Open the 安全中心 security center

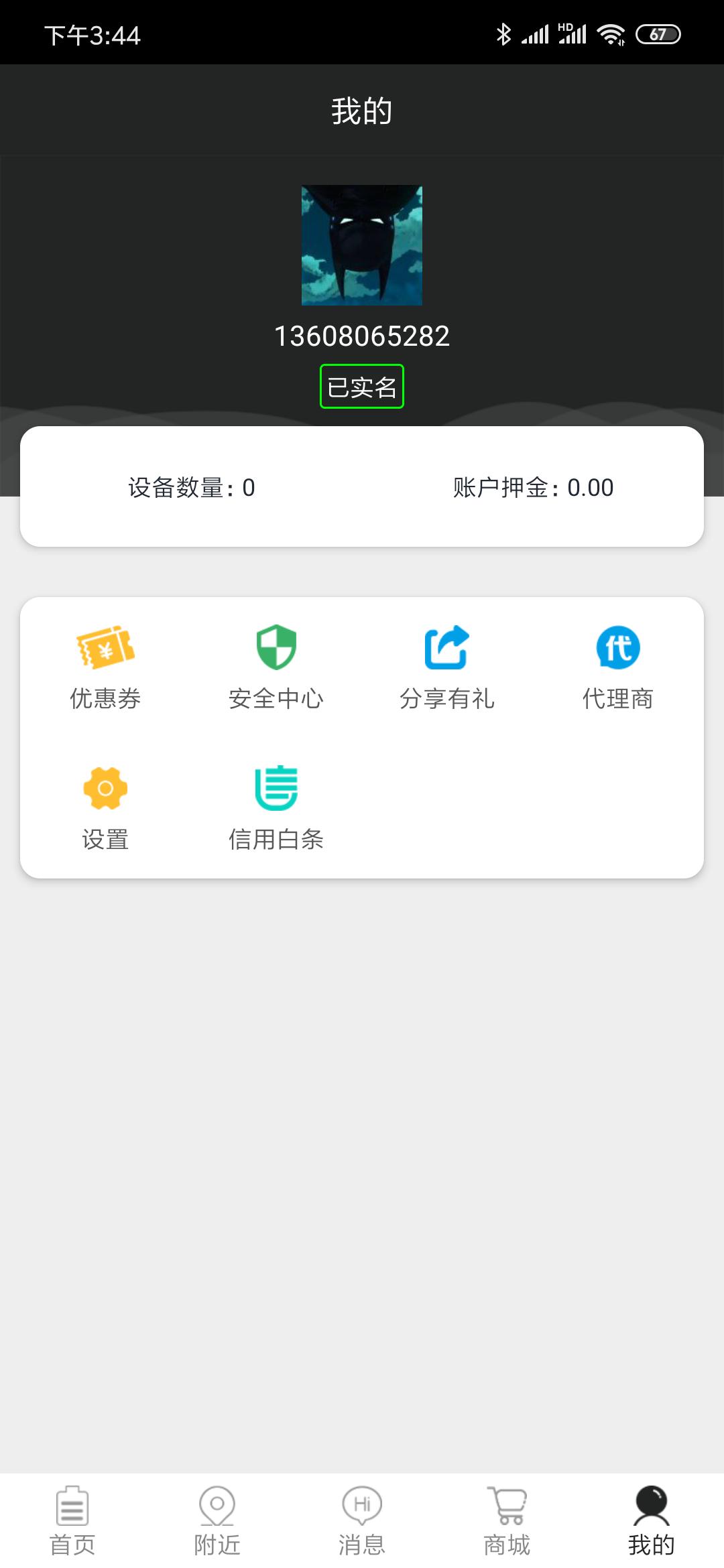(x=276, y=649)
